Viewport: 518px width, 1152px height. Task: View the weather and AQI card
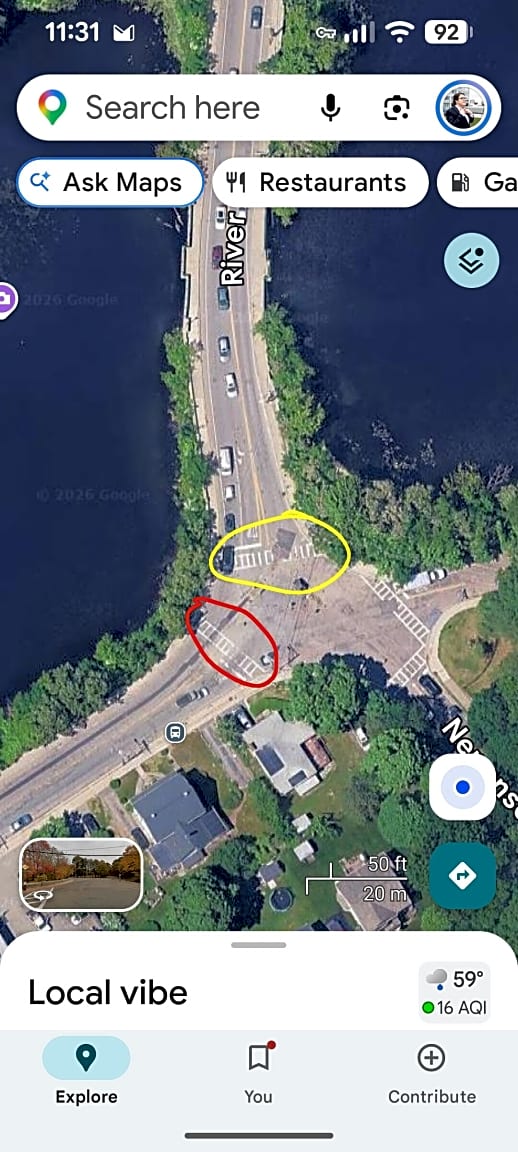click(454, 992)
